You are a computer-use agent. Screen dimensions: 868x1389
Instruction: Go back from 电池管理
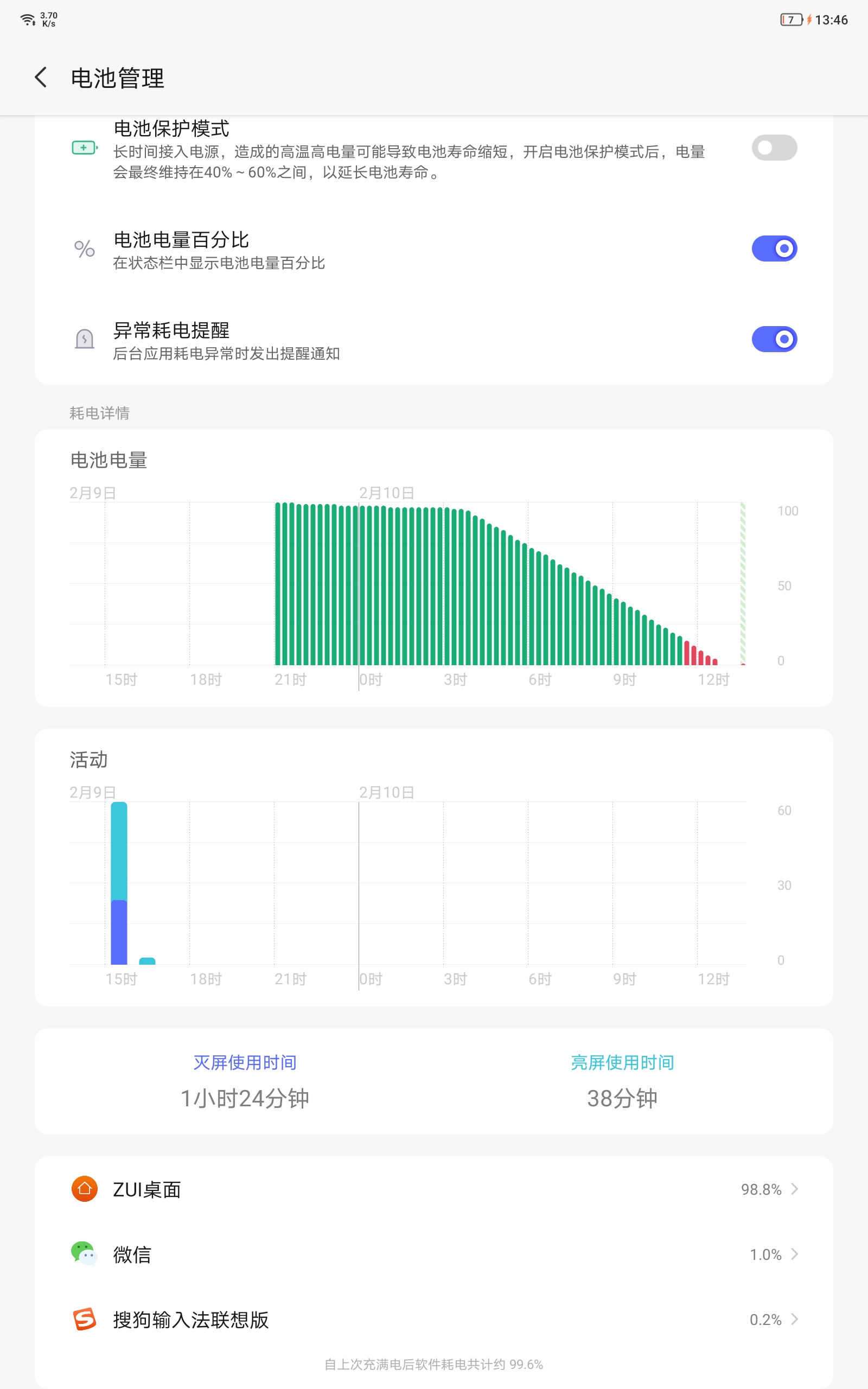point(41,78)
